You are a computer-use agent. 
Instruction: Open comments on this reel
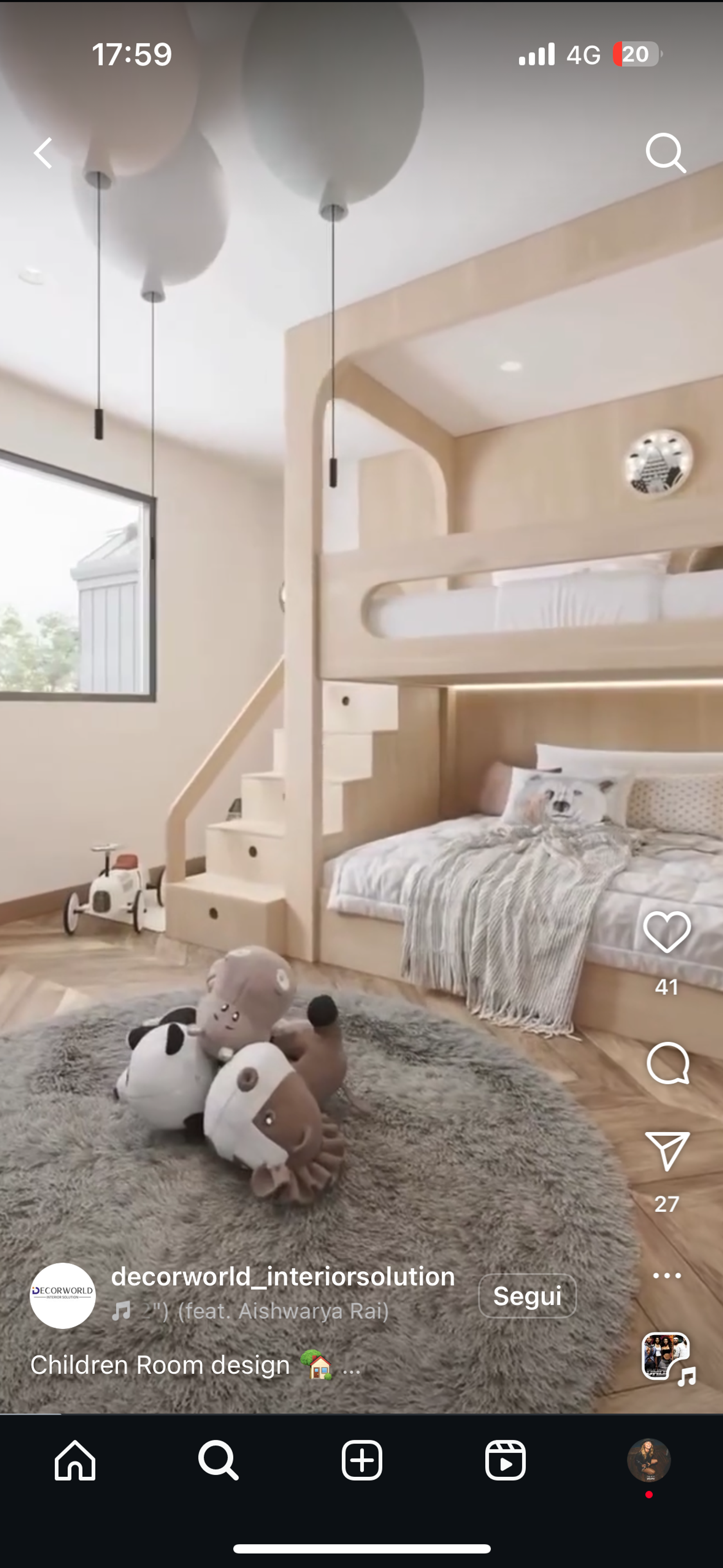(x=668, y=1063)
